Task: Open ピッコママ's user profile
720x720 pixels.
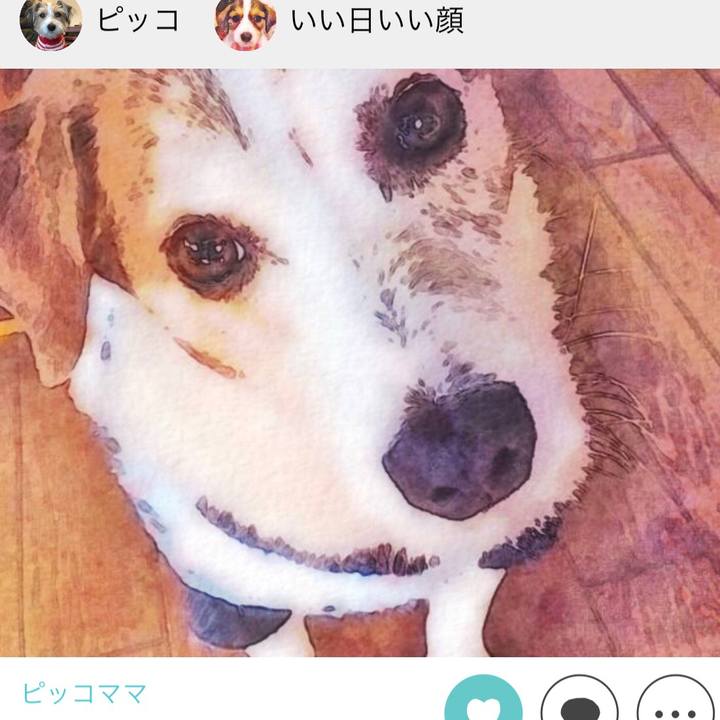Action: click(84, 694)
